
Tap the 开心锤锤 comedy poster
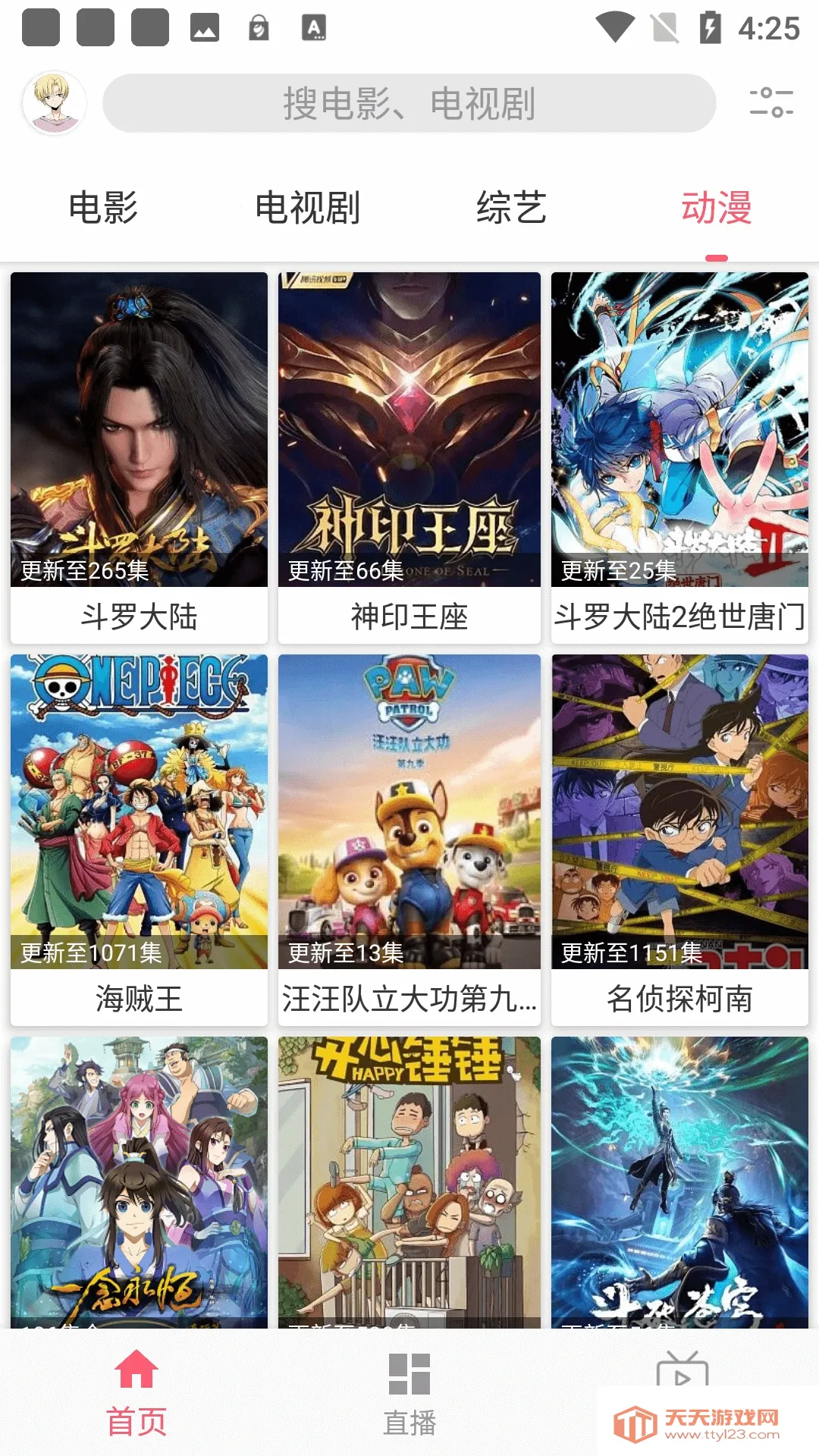pos(409,1183)
